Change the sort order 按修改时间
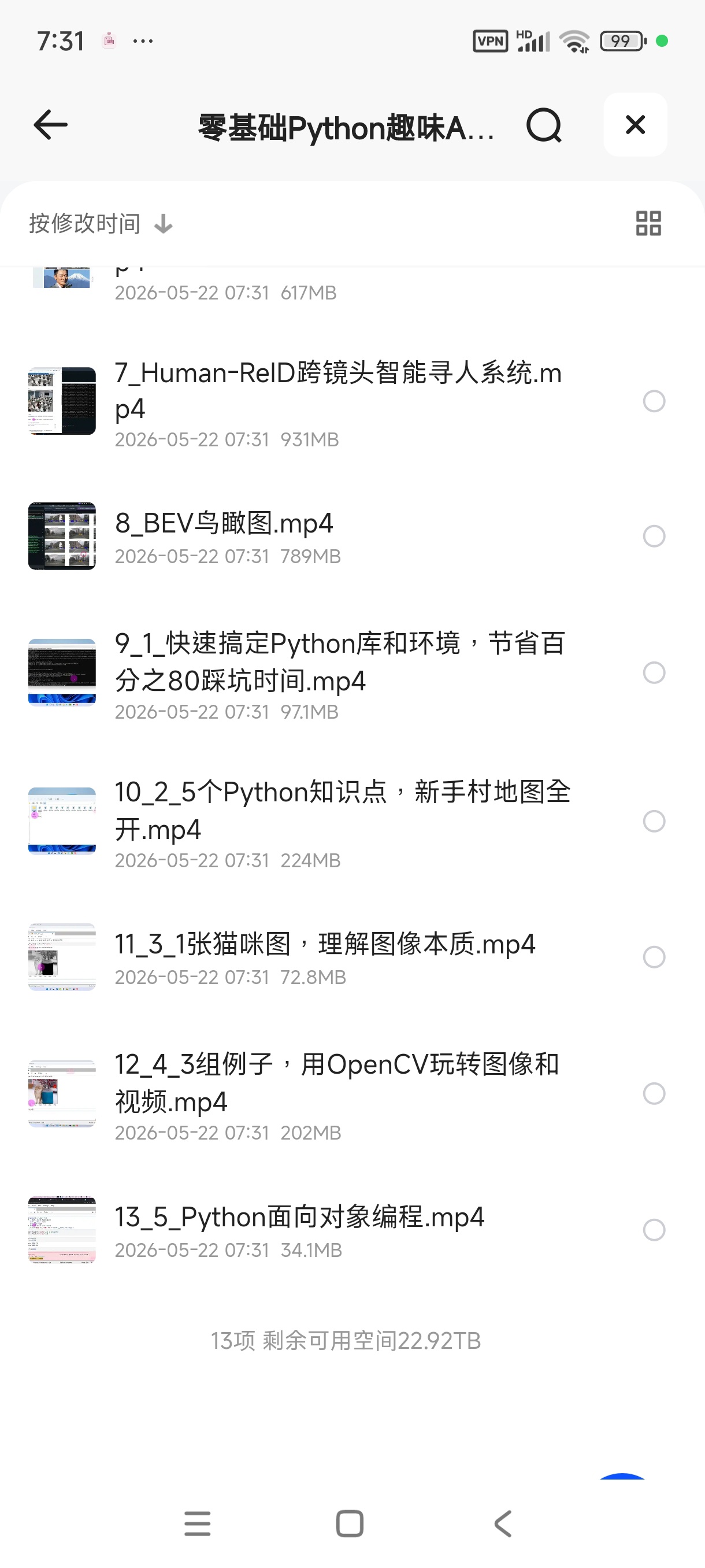 coord(101,224)
